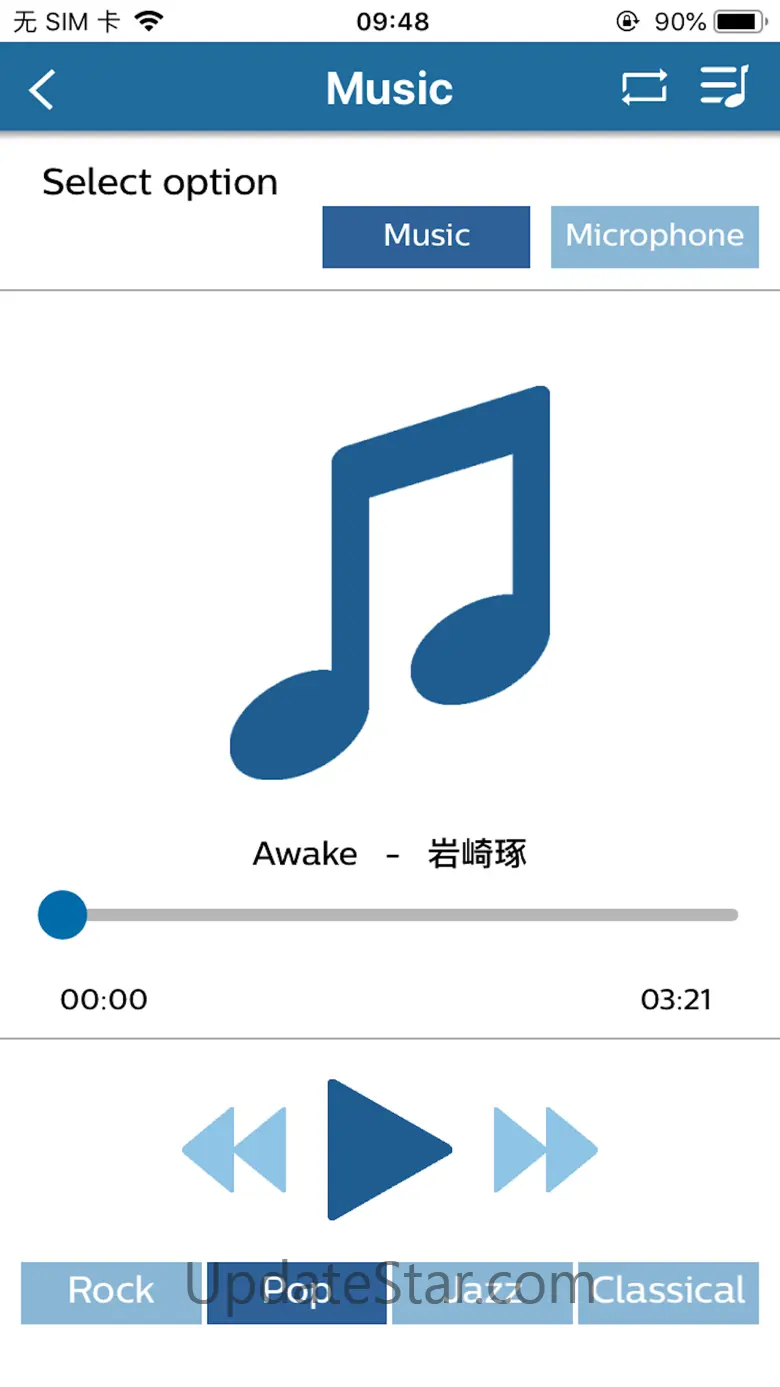Image resolution: width=780 pixels, height=1387 pixels.
Task: Select the Music option
Action: click(426, 237)
